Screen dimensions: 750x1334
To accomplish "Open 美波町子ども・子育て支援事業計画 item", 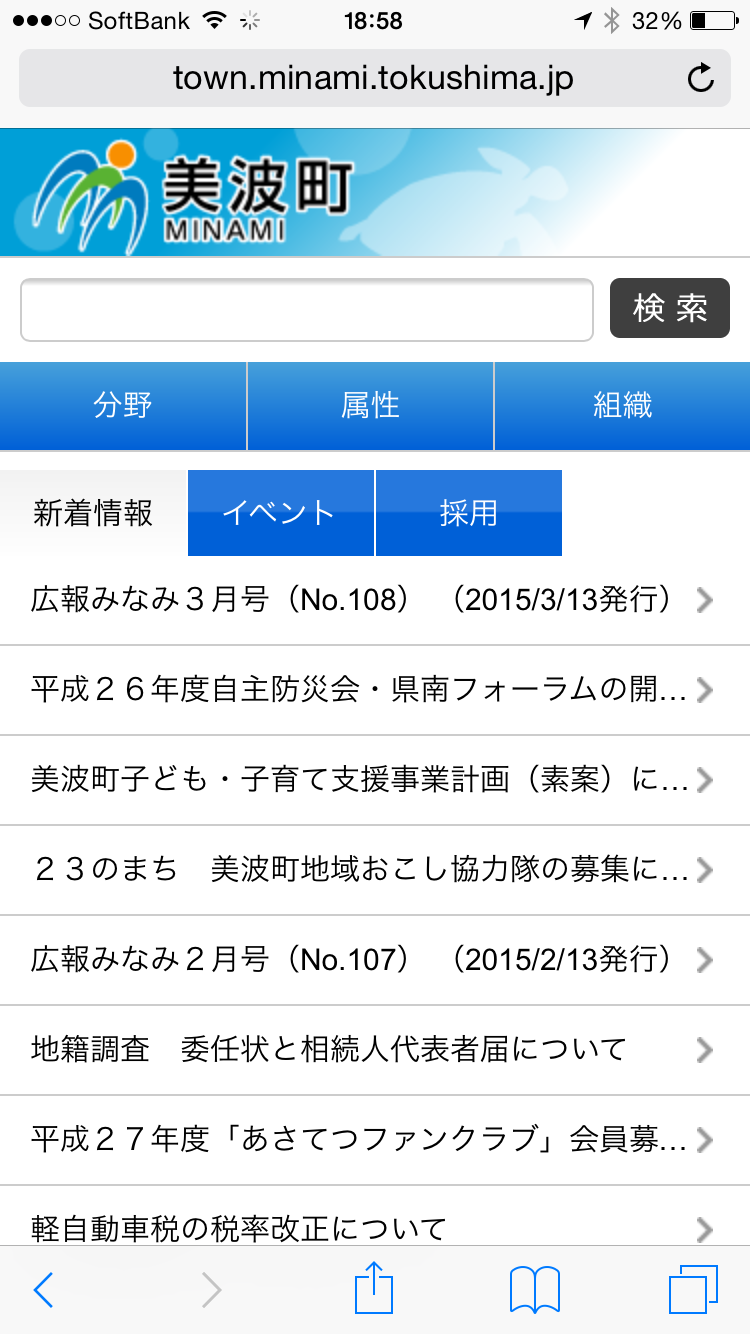I will point(375,780).
